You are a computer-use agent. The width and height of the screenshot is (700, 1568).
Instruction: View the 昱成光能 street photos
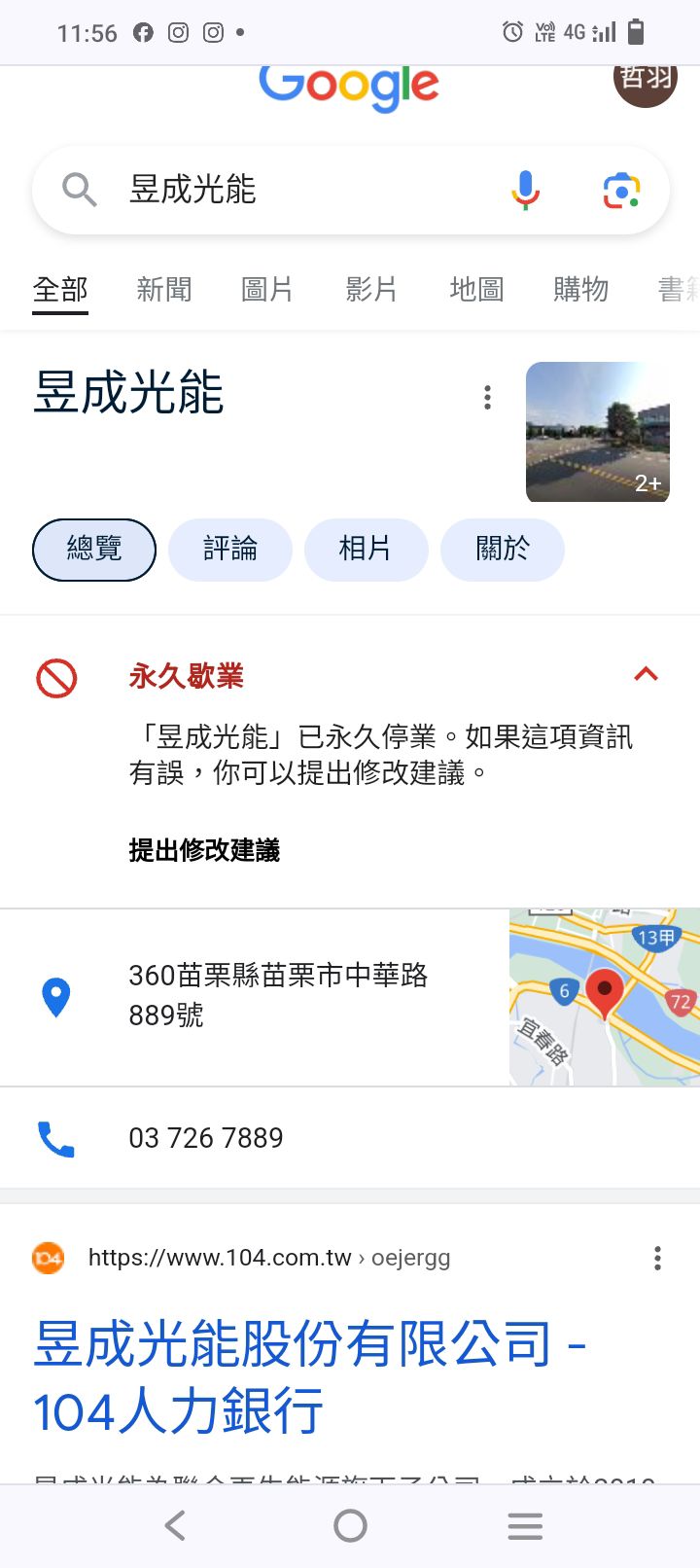click(597, 432)
